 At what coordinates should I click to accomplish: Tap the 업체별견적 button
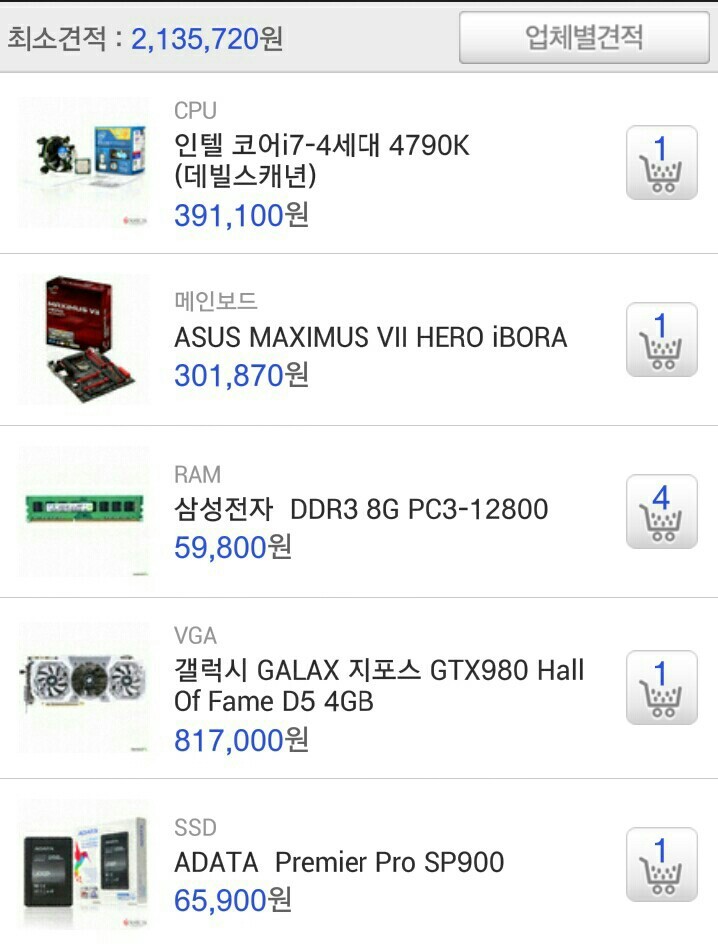584,38
